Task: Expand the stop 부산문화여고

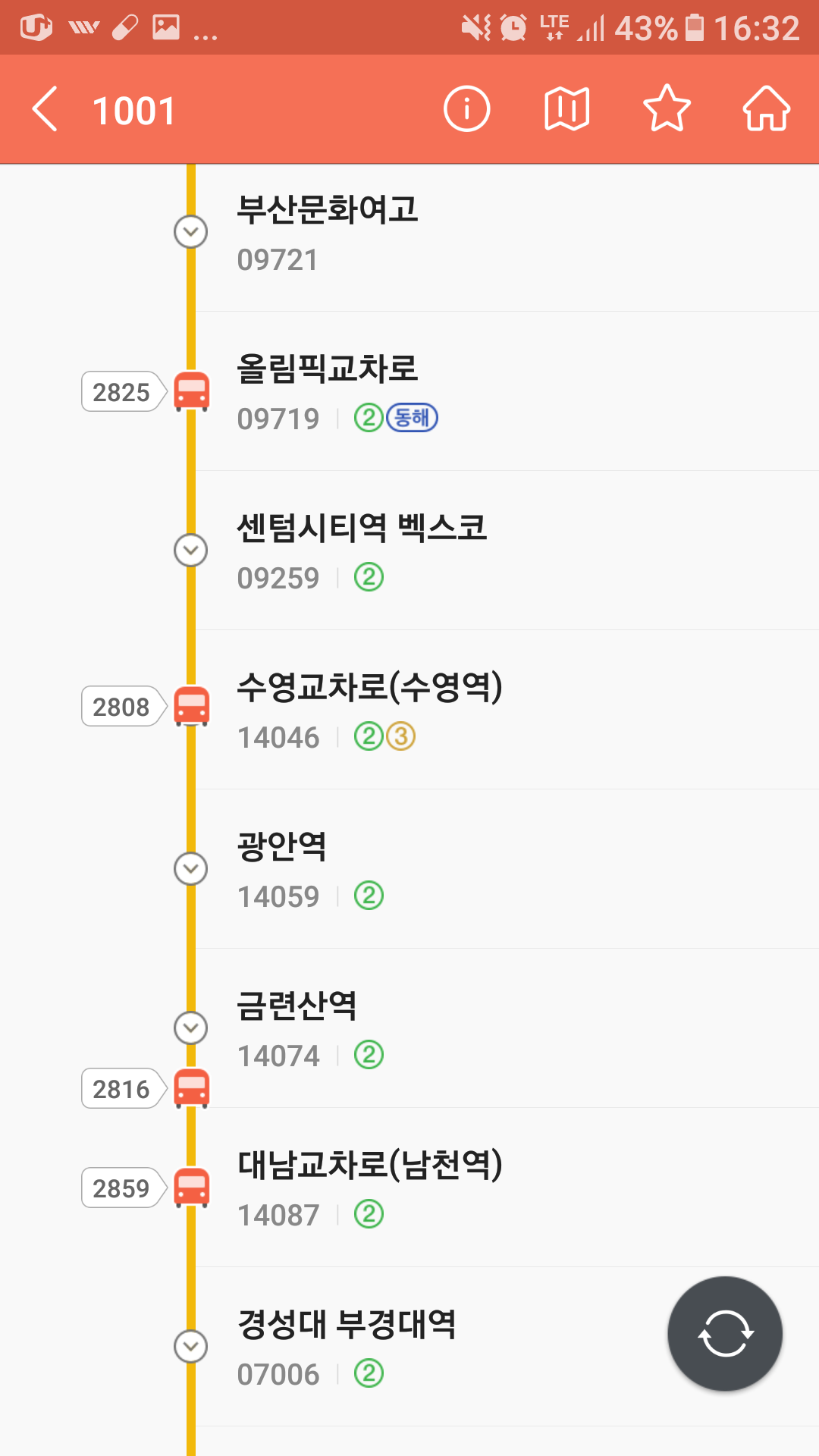Action: tap(191, 233)
